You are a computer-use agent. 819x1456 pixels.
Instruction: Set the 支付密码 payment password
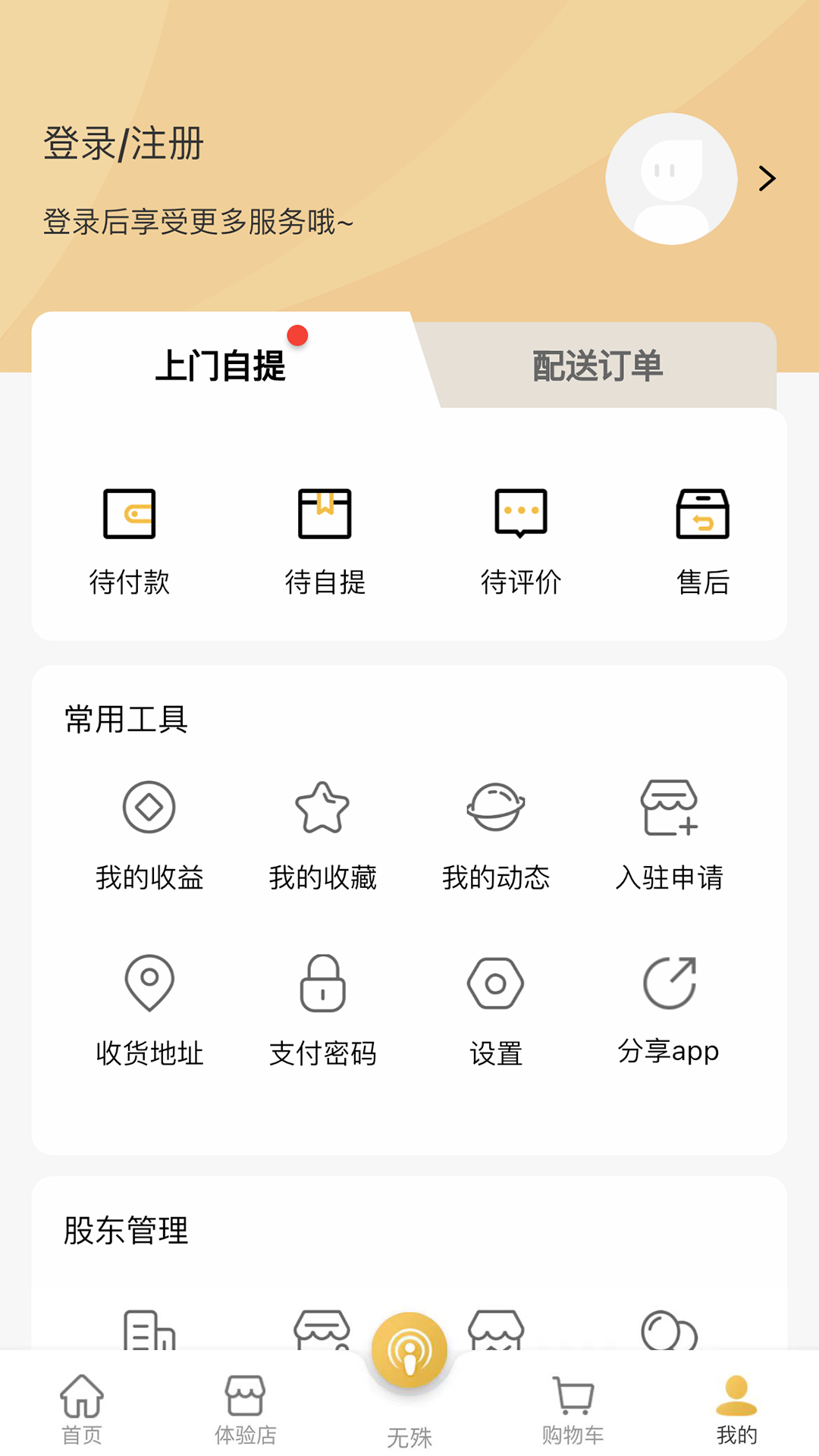click(322, 1009)
